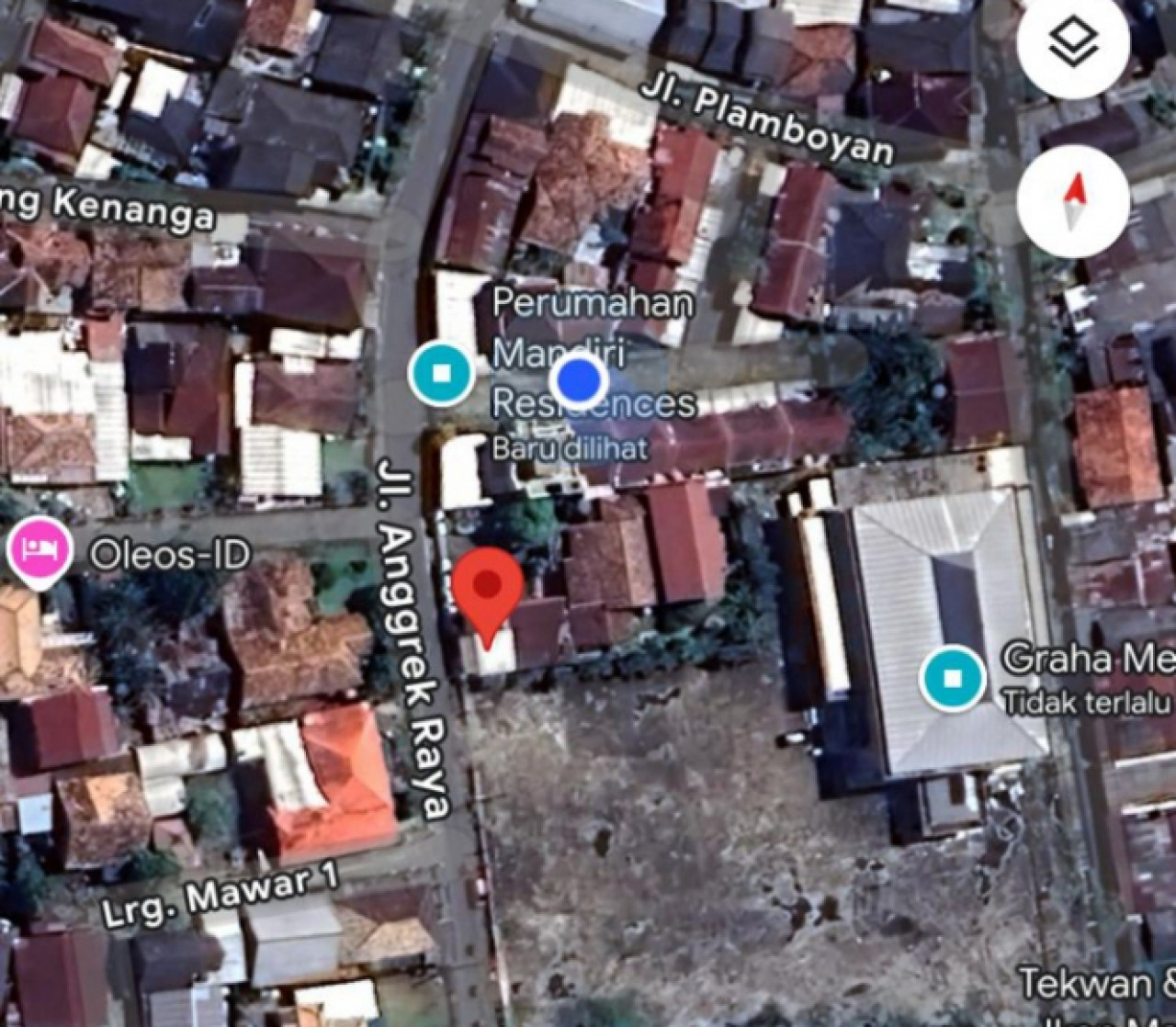
Task: Tap the compass to reset north
Action: (1072, 201)
